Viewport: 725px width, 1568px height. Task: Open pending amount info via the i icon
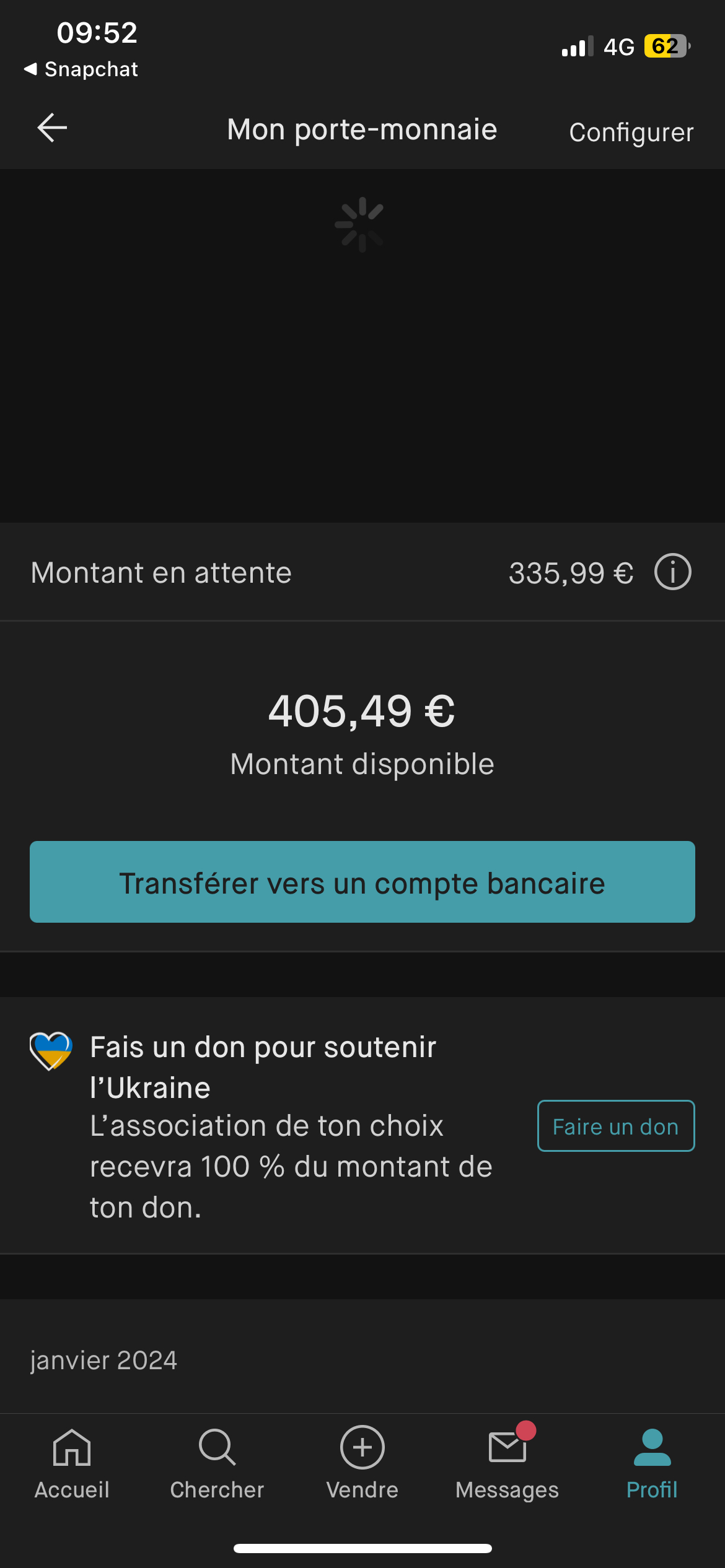tap(672, 572)
